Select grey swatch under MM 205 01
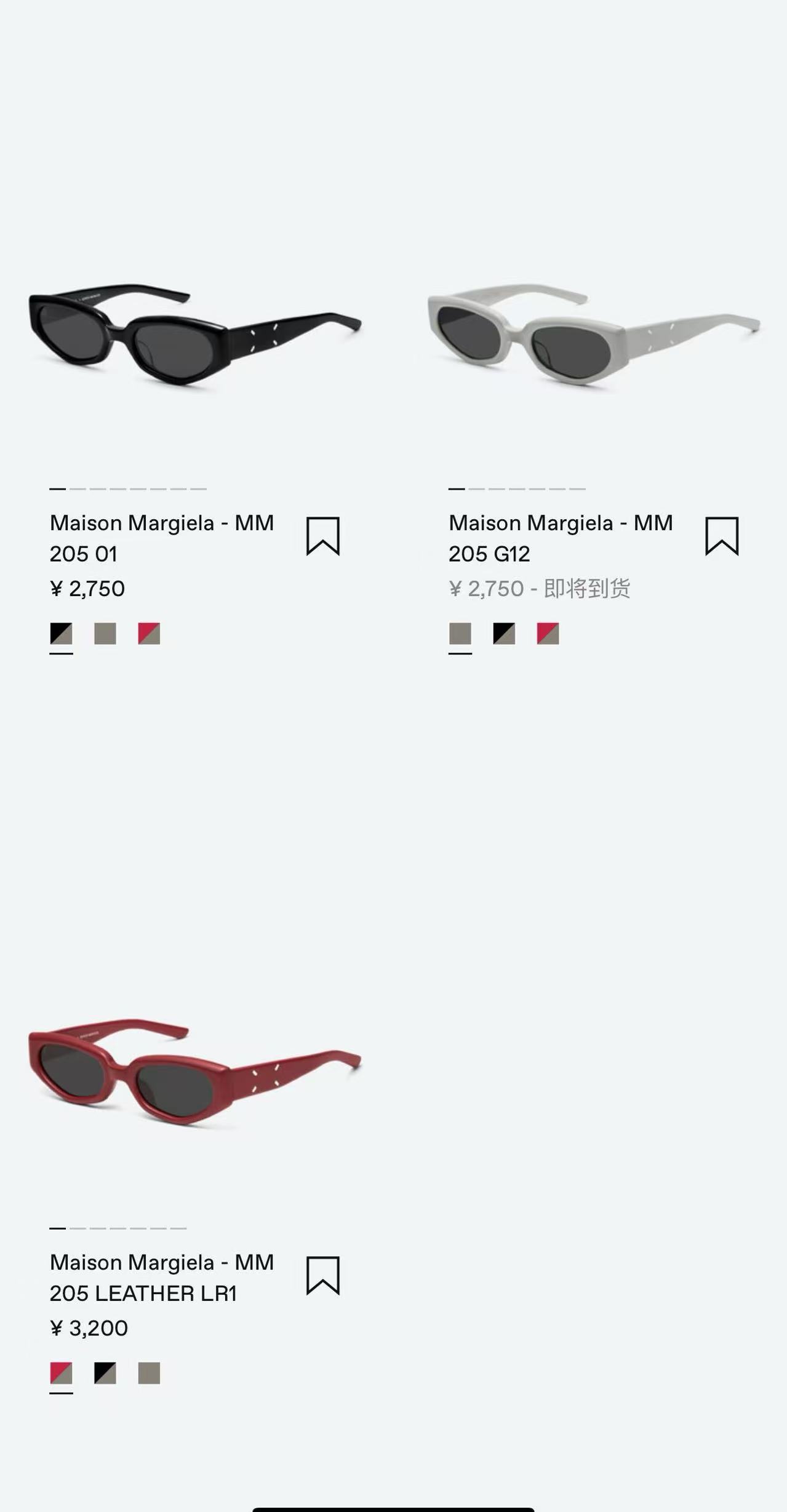The height and width of the screenshot is (1512, 787). (x=105, y=634)
